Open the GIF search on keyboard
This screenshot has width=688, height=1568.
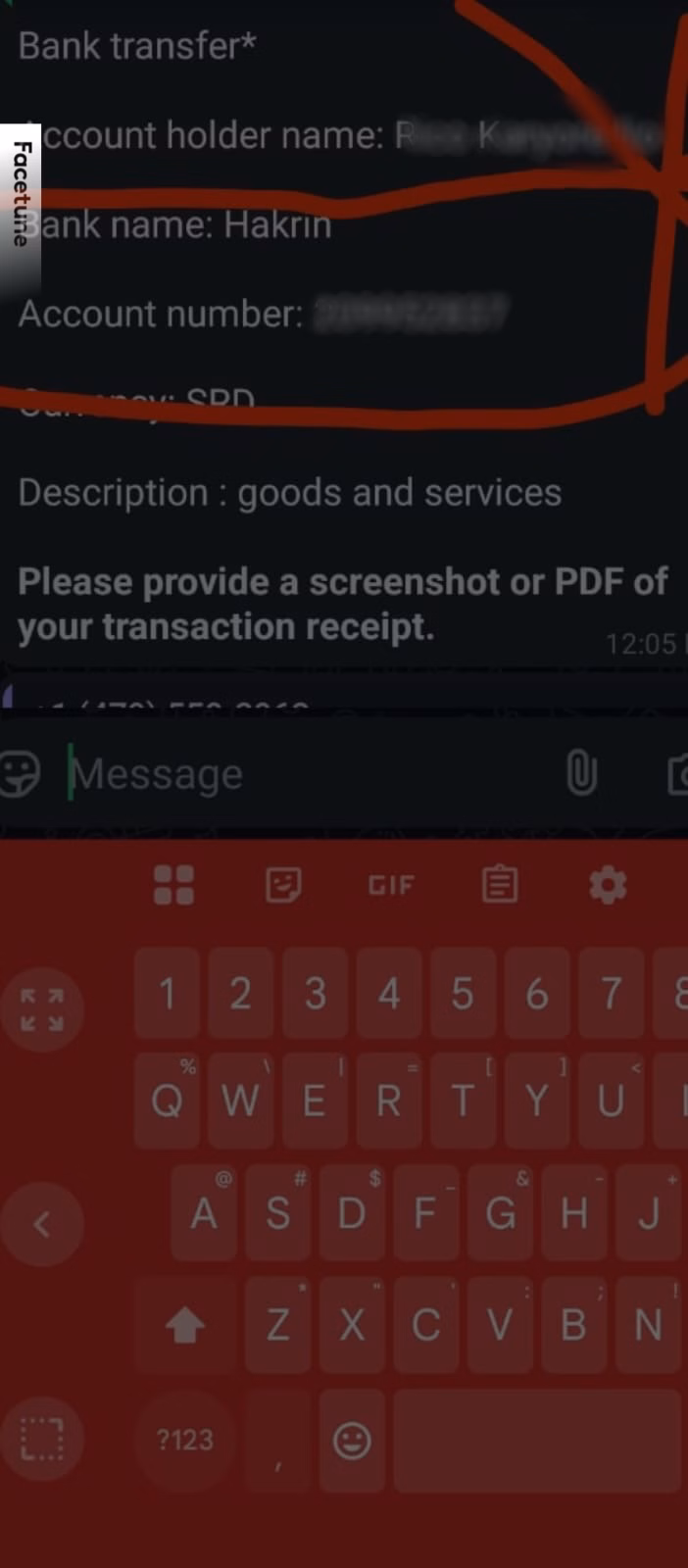tap(391, 886)
